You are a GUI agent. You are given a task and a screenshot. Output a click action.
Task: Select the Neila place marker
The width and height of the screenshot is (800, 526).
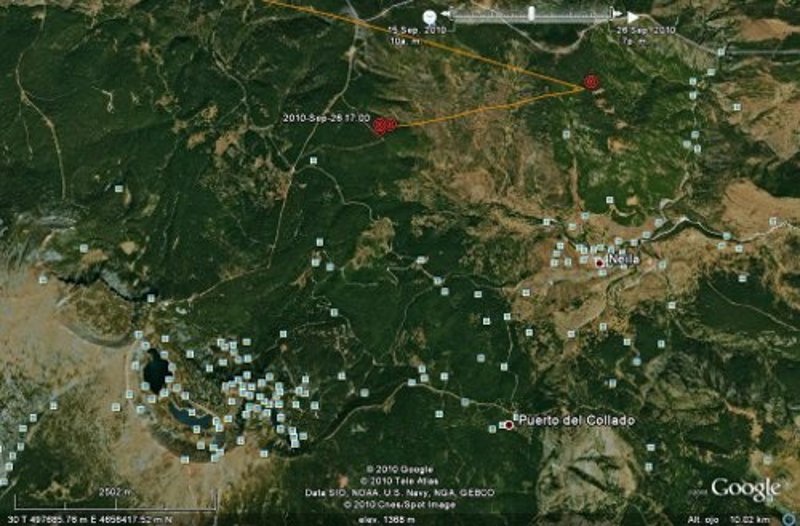pyautogui.click(x=599, y=262)
